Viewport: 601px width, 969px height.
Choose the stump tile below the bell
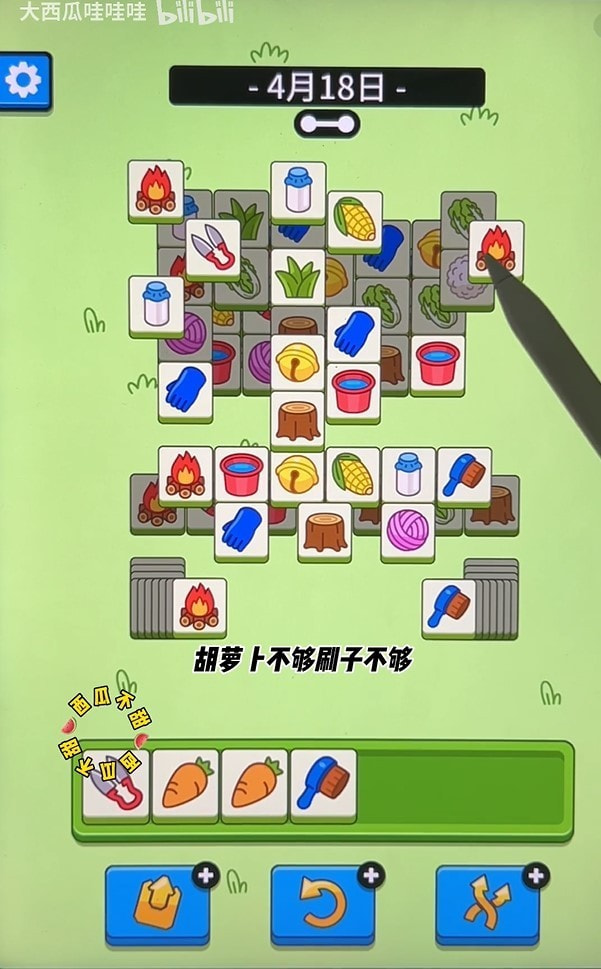[297, 420]
